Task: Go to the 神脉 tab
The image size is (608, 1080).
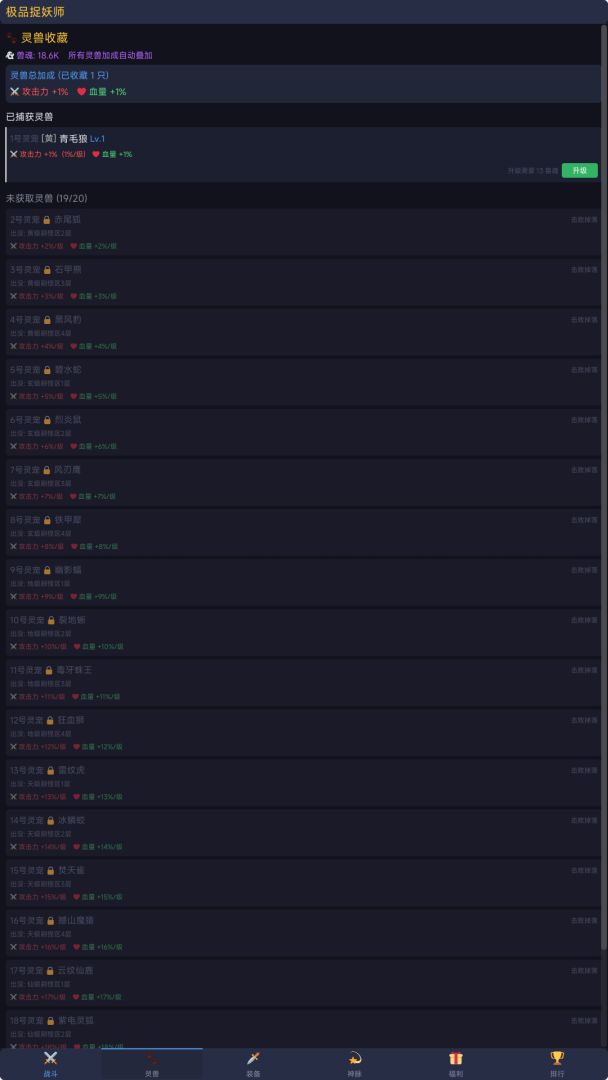Action: 354,1063
